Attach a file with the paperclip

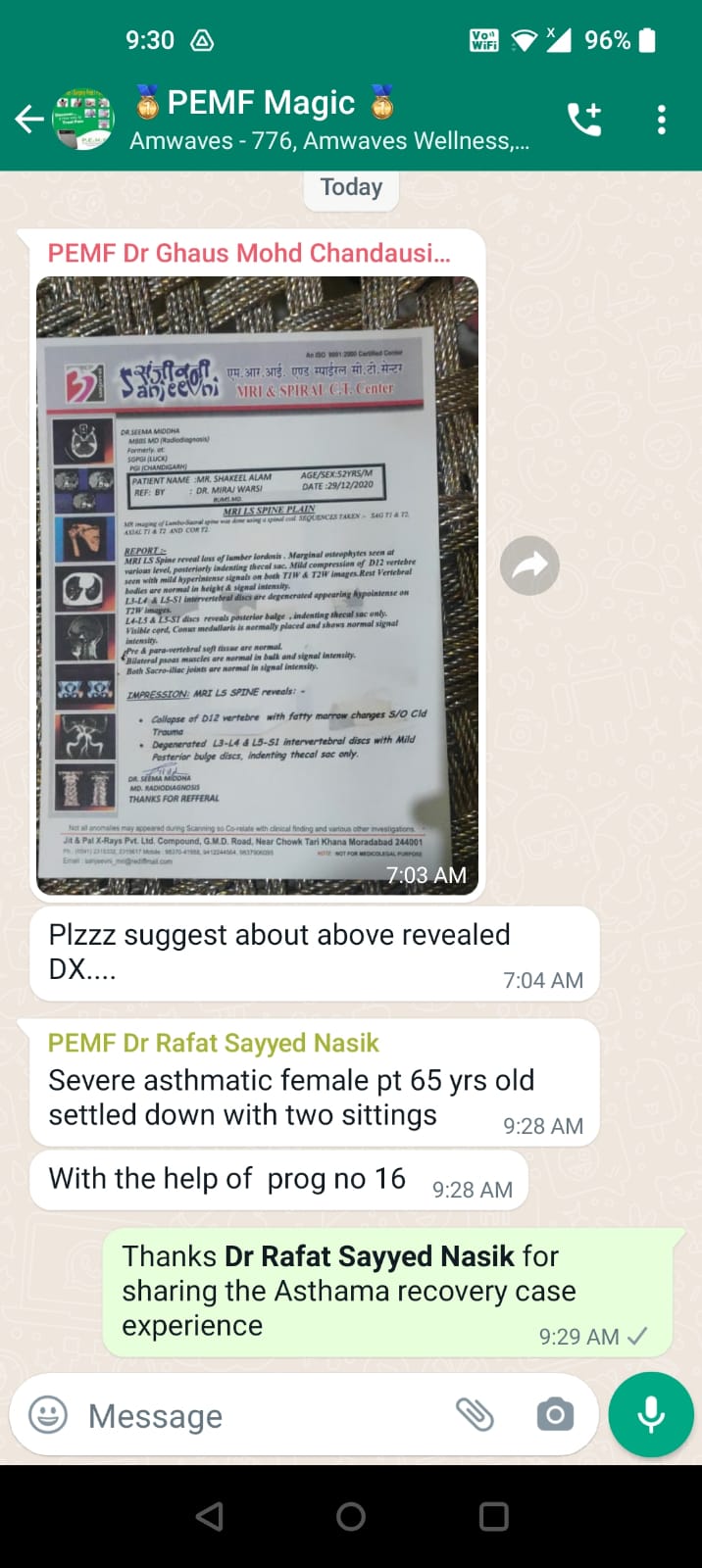coord(476,1414)
